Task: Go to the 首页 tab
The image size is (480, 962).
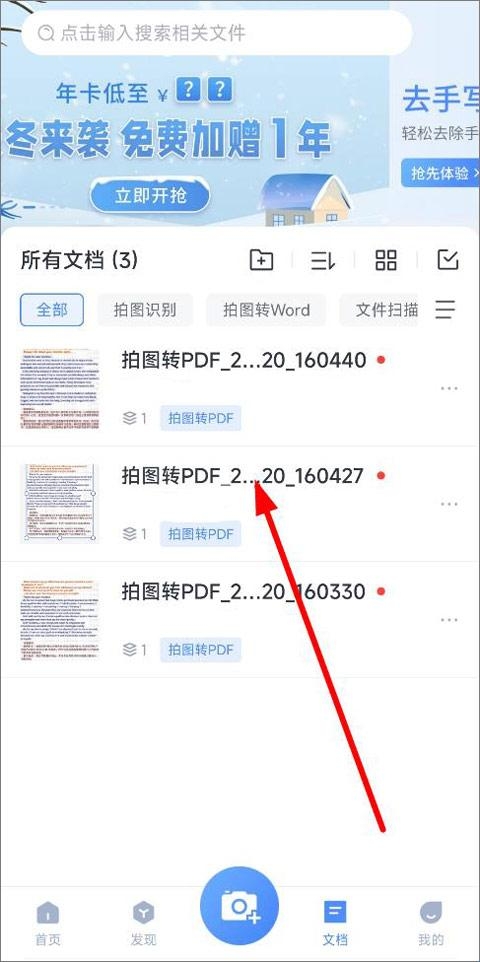Action: 48,923
